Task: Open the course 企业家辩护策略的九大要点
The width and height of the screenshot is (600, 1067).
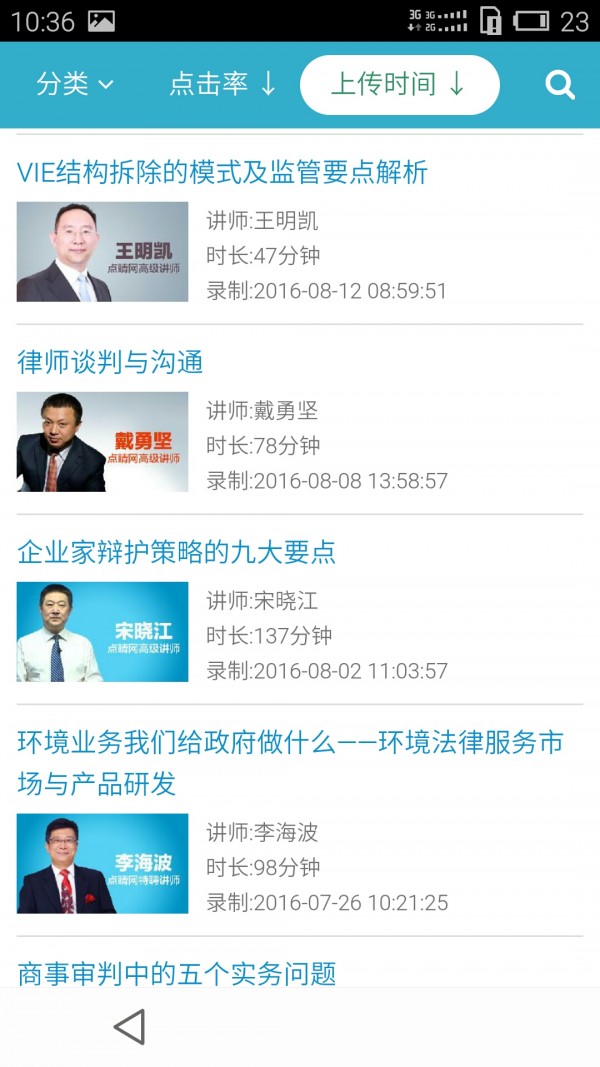Action: pos(176,552)
